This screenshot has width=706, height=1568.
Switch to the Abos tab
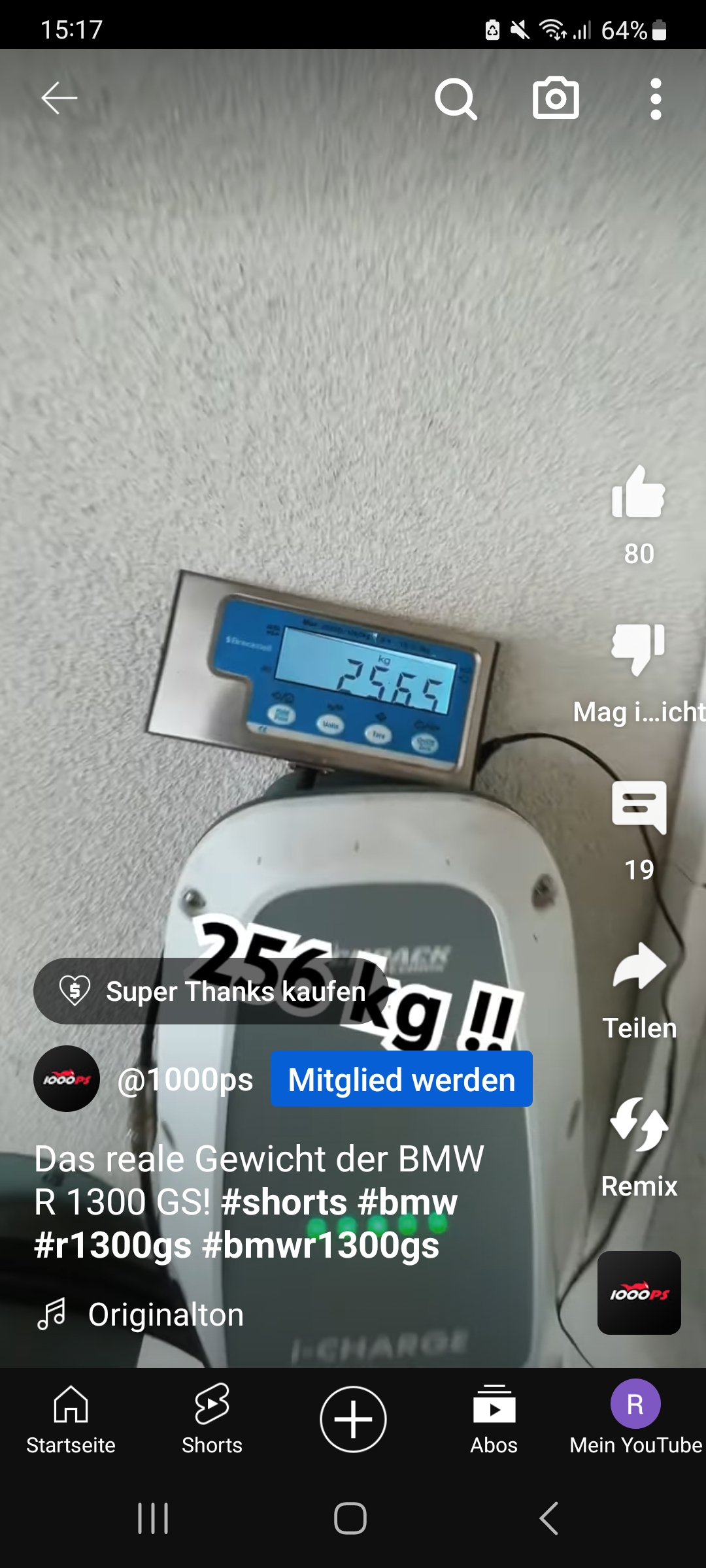pos(494,1419)
